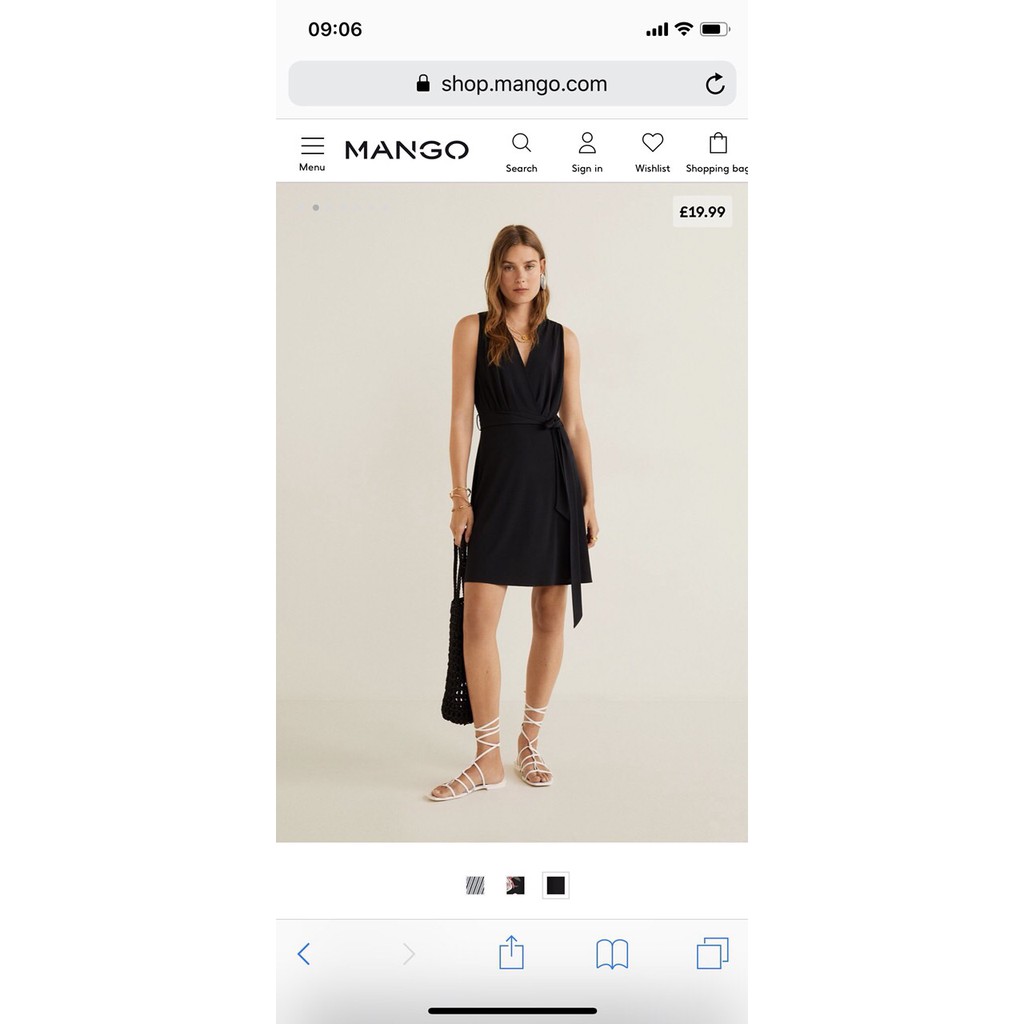Viewport: 1024px width, 1024px height.
Task: Select the black colour swatch
Action: (x=555, y=885)
